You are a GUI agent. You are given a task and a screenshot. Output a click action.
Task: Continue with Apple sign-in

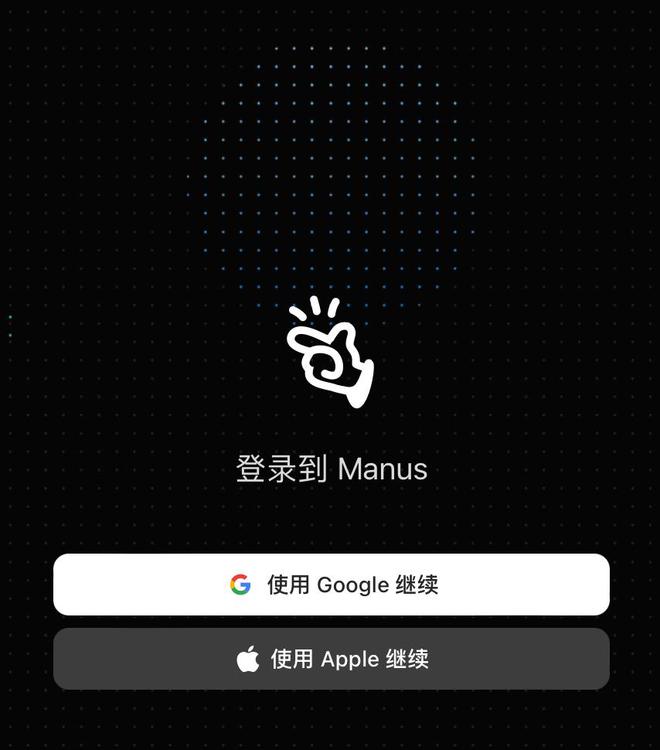coord(331,659)
